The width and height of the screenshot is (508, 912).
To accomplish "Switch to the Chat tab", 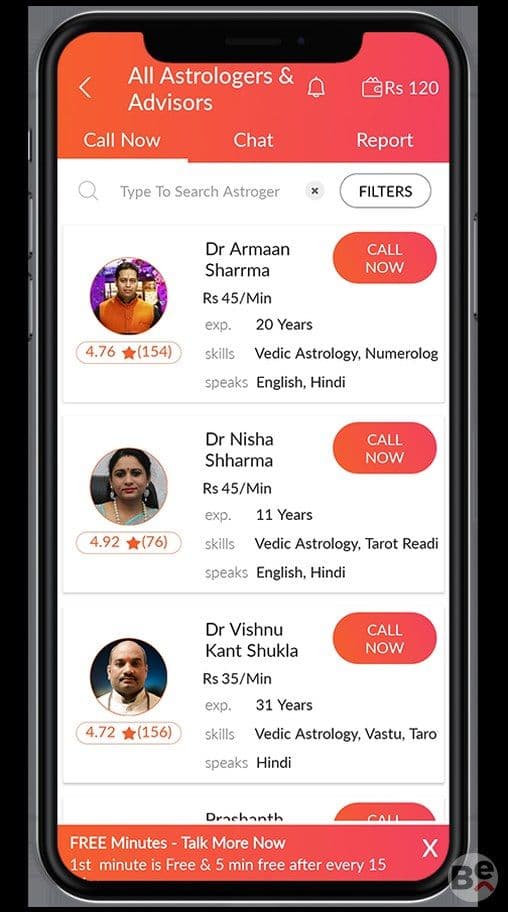I will pos(253,140).
